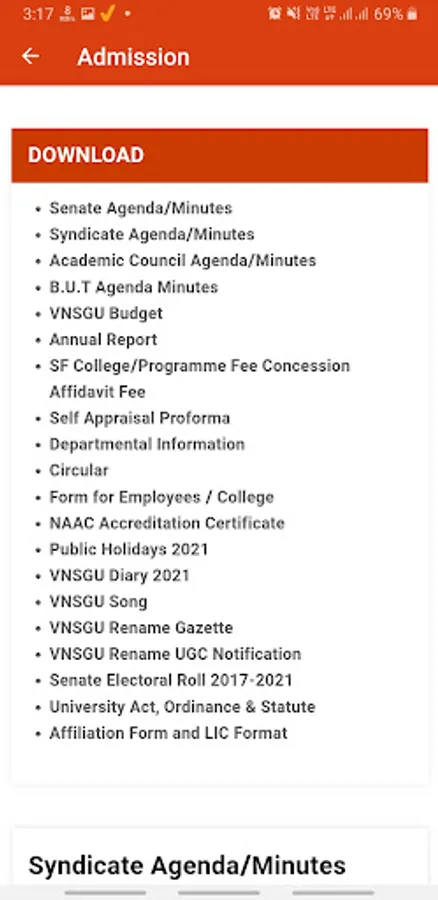Image resolution: width=438 pixels, height=900 pixels.
Task: Open VNSGU Diary 2021
Action: pyautogui.click(x=119, y=576)
